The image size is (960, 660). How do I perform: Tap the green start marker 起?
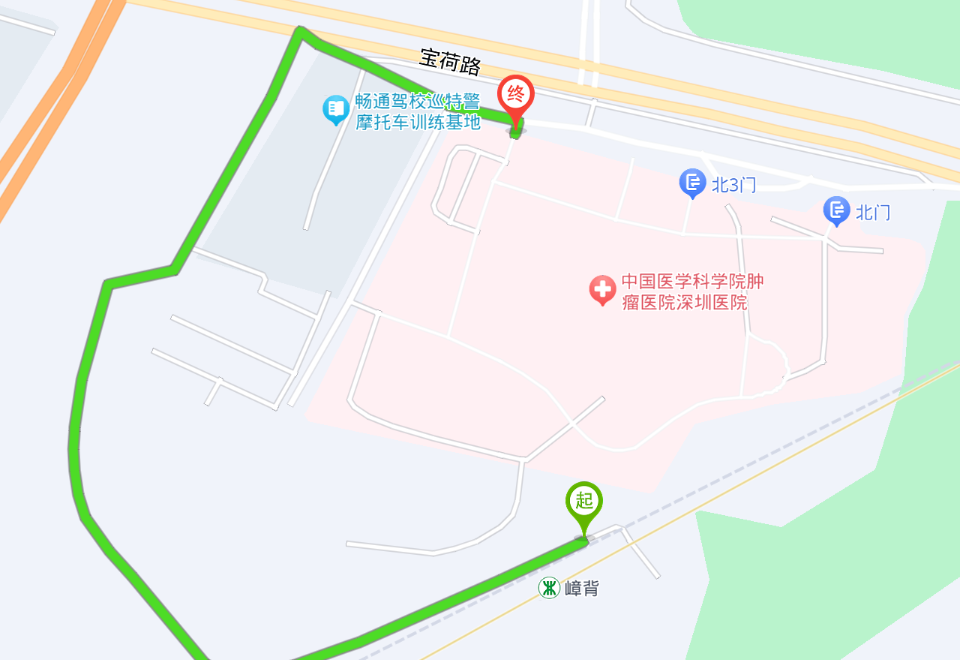584,502
